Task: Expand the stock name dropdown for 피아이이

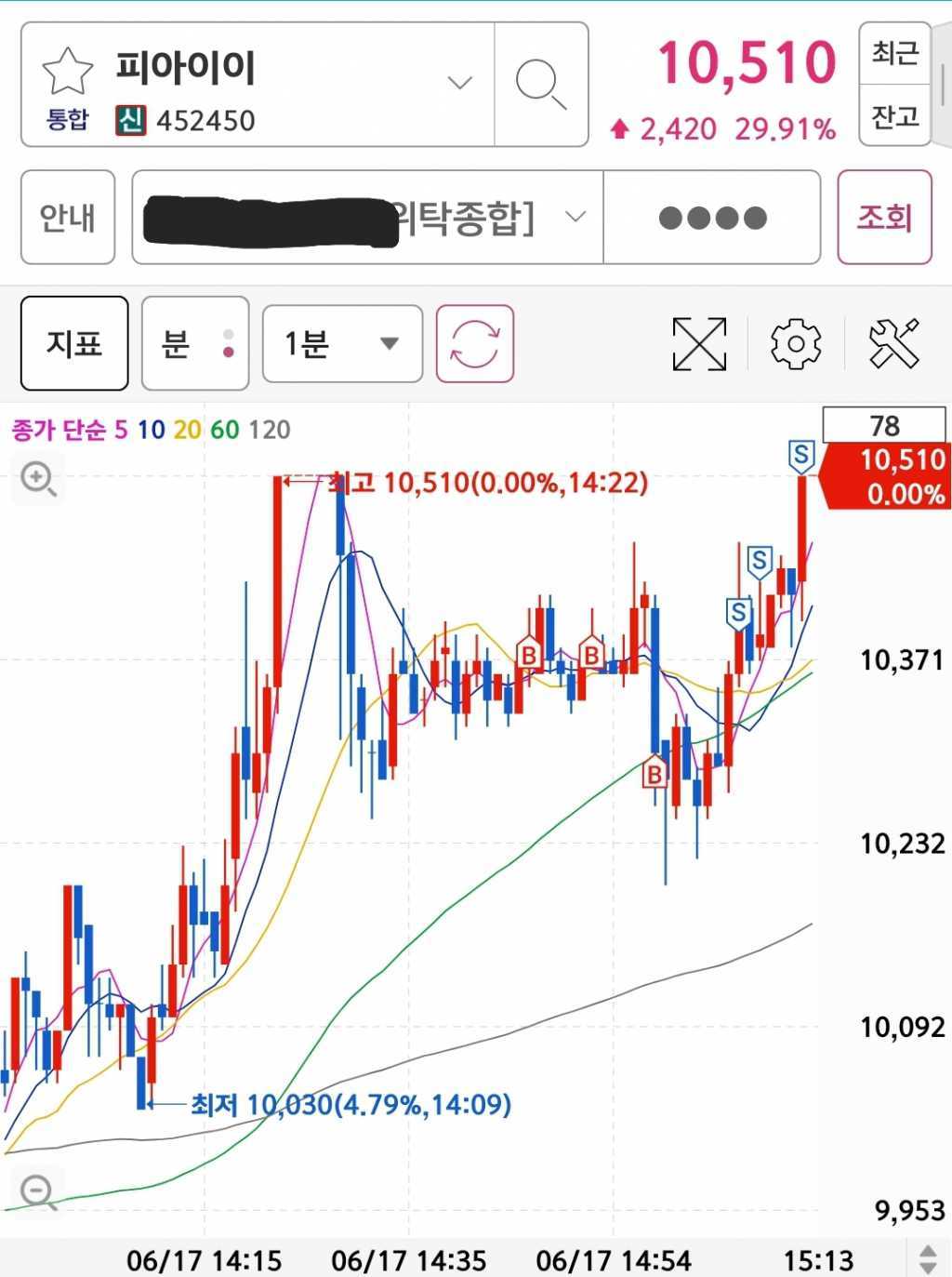Action: [459, 83]
